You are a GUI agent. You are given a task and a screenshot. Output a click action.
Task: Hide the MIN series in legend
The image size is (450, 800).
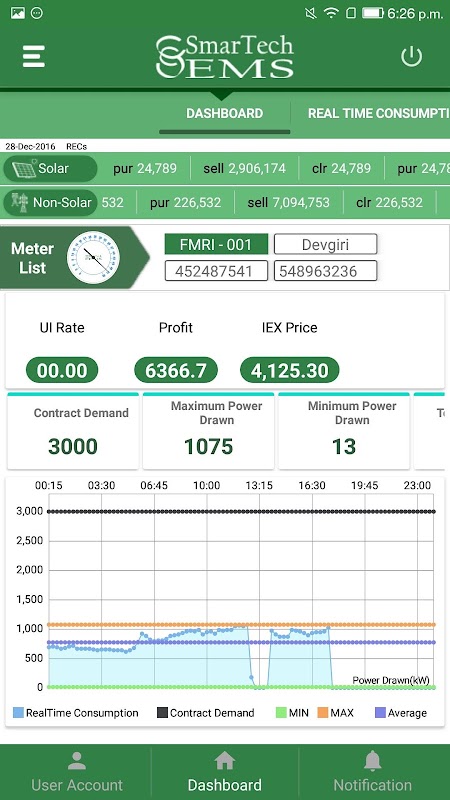point(292,713)
